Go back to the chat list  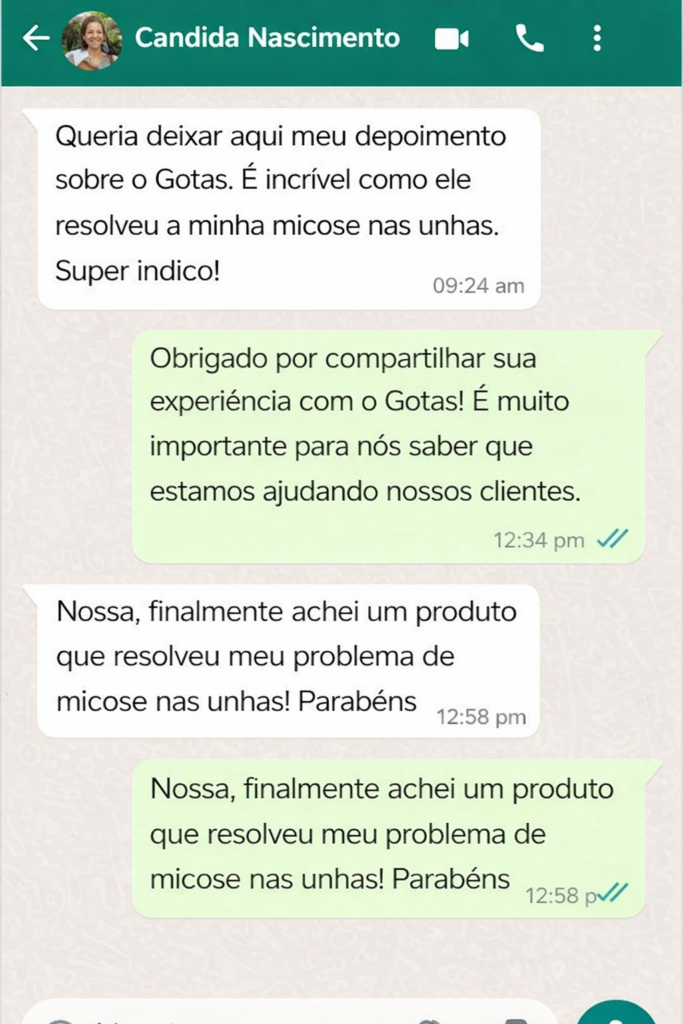click(35, 39)
